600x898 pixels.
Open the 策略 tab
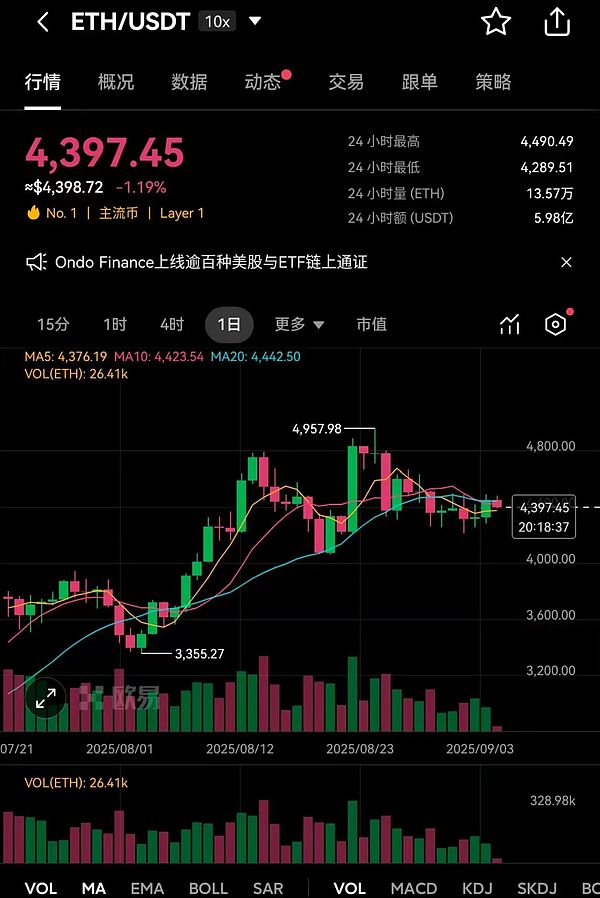[x=494, y=82]
